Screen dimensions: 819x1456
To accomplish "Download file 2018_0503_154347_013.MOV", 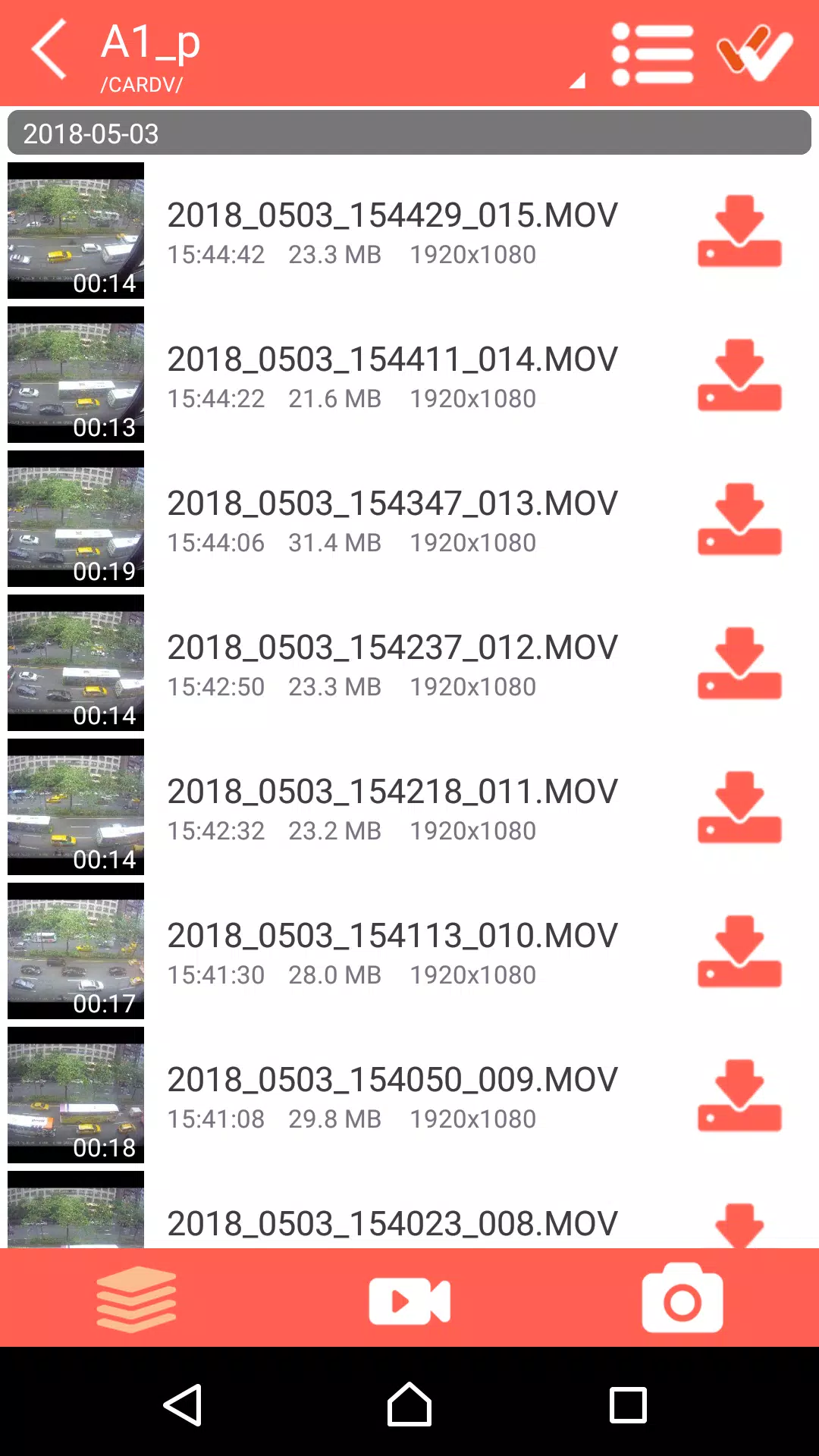I will (x=739, y=519).
